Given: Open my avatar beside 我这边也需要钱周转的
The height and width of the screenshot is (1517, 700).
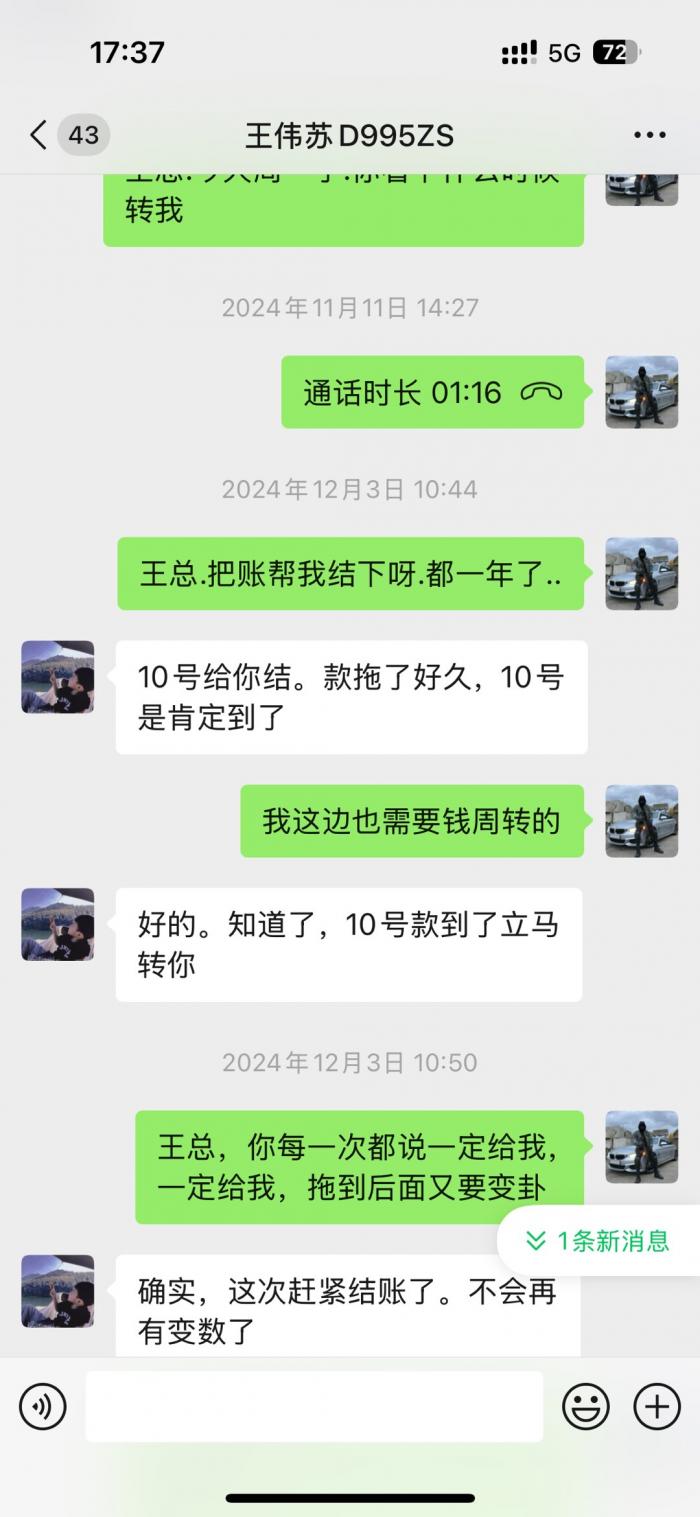Looking at the screenshot, I should click(x=642, y=821).
